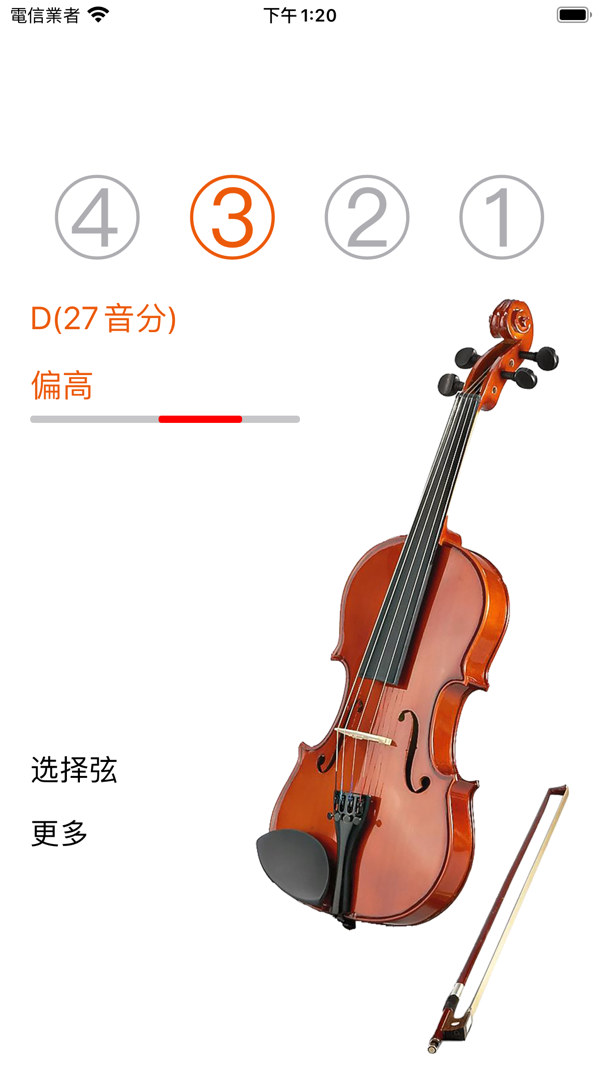This screenshot has height=1067, width=600.
Task: Choose string number 1
Action: pyautogui.click(x=501, y=217)
